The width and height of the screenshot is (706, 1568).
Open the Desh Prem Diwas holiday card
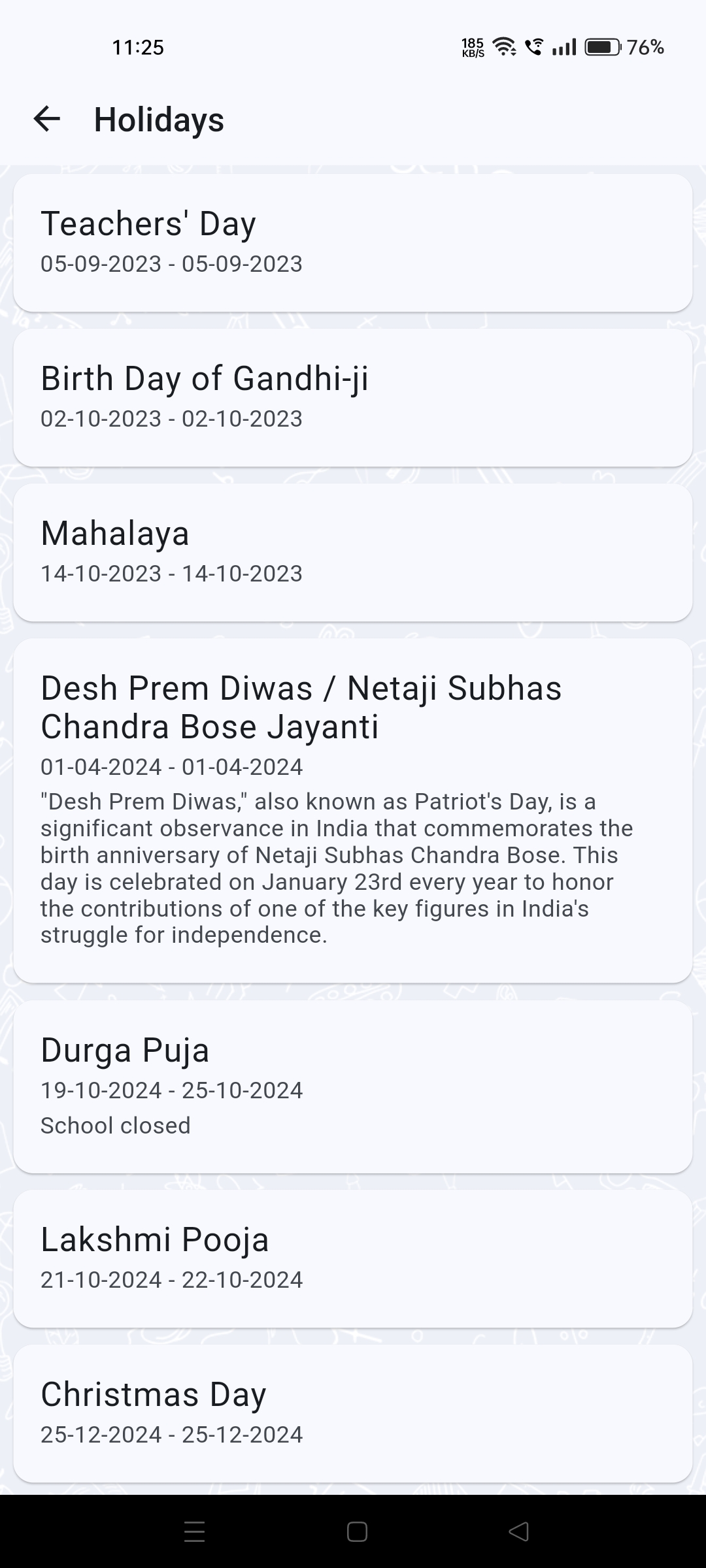[x=353, y=810]
